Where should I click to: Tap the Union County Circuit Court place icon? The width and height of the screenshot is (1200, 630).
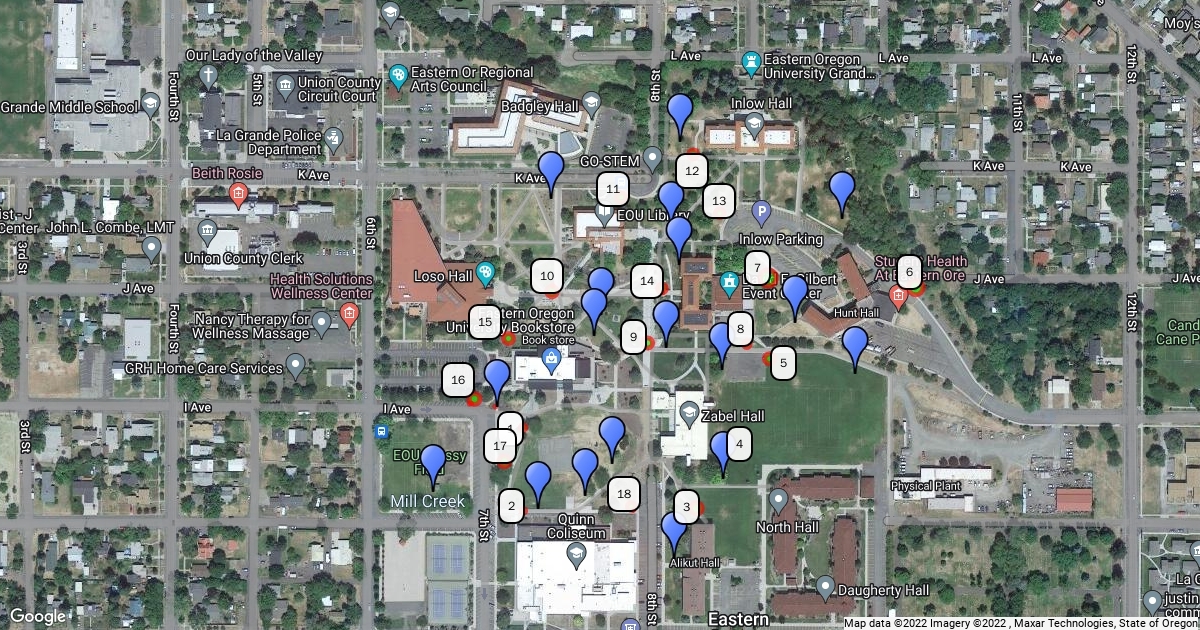284,84
